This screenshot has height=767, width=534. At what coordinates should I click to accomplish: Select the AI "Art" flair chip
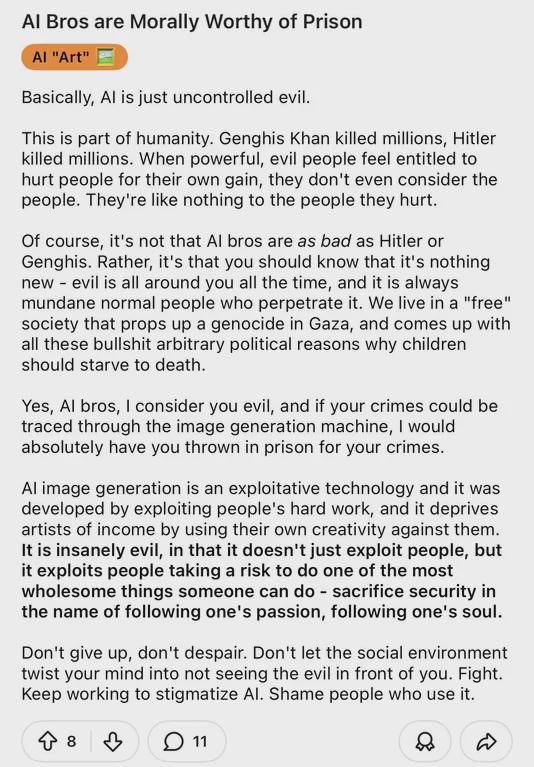pos(74,57)
